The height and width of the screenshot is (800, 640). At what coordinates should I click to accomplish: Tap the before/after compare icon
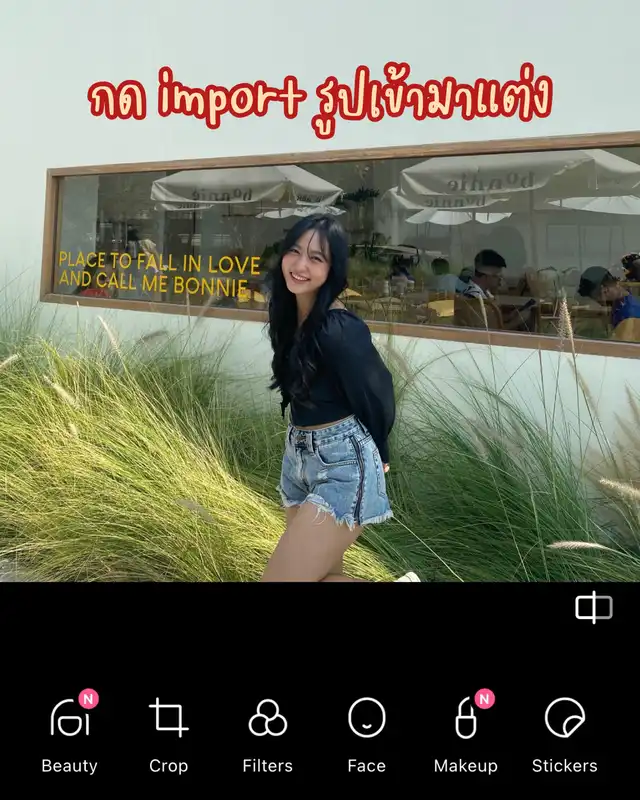[594, 607]
